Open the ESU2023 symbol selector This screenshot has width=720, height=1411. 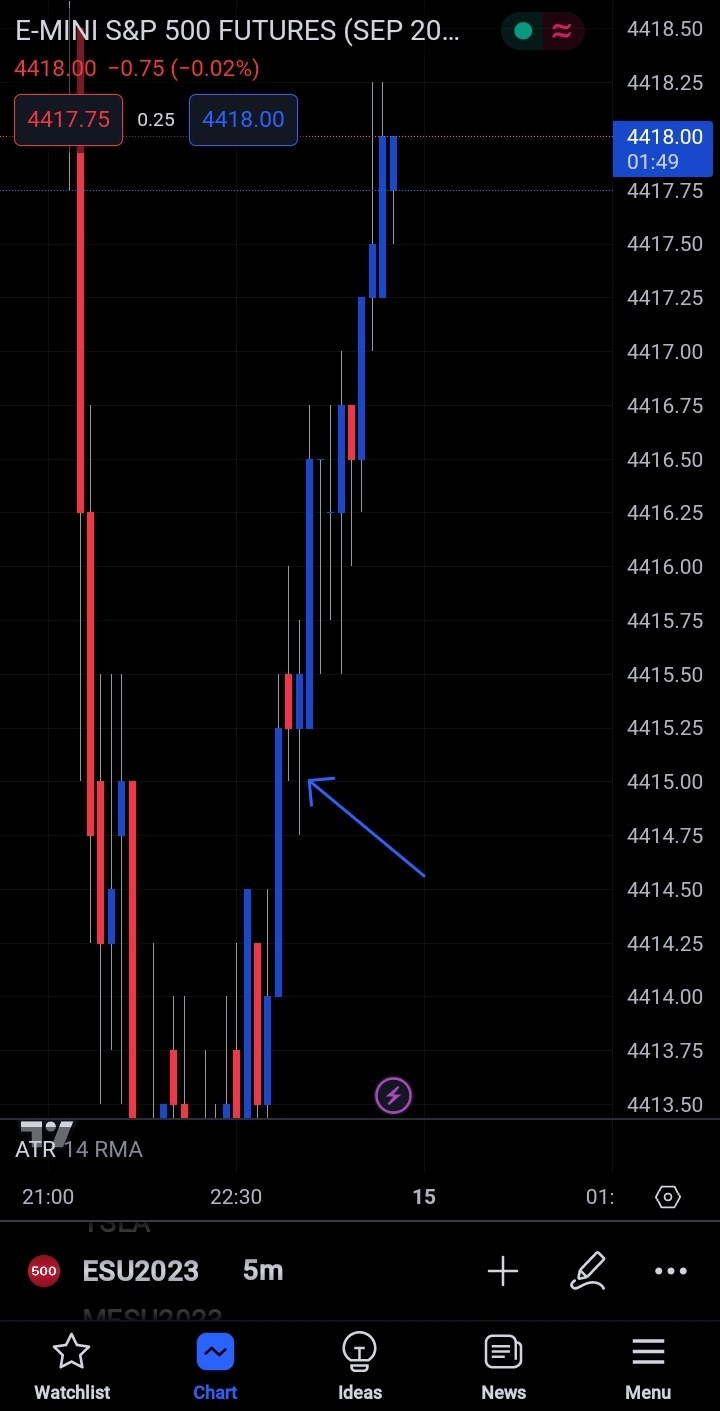pyautogui.click(x=140, y=1271)
